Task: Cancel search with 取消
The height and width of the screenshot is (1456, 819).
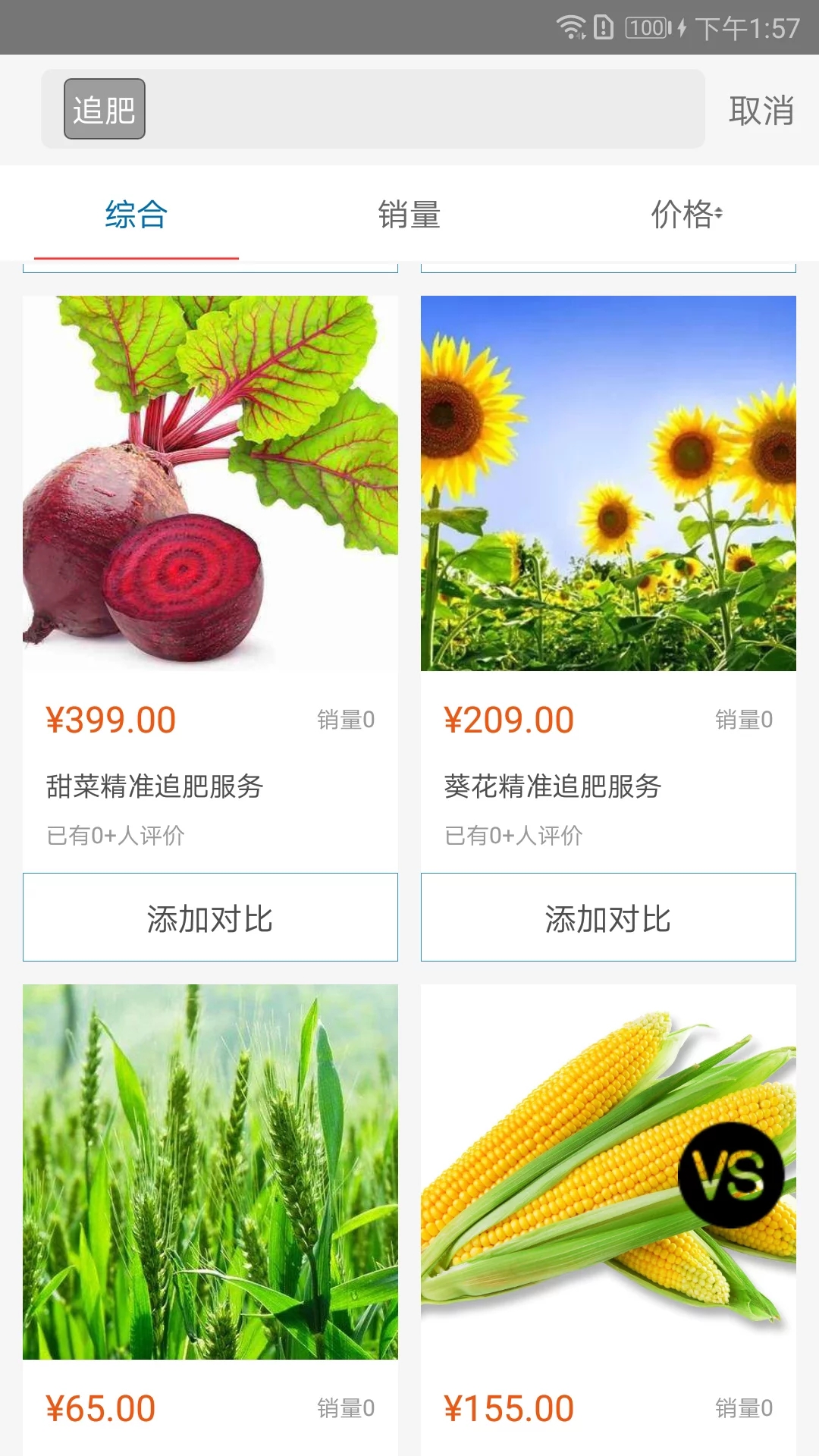Action: tap(761, 111)
